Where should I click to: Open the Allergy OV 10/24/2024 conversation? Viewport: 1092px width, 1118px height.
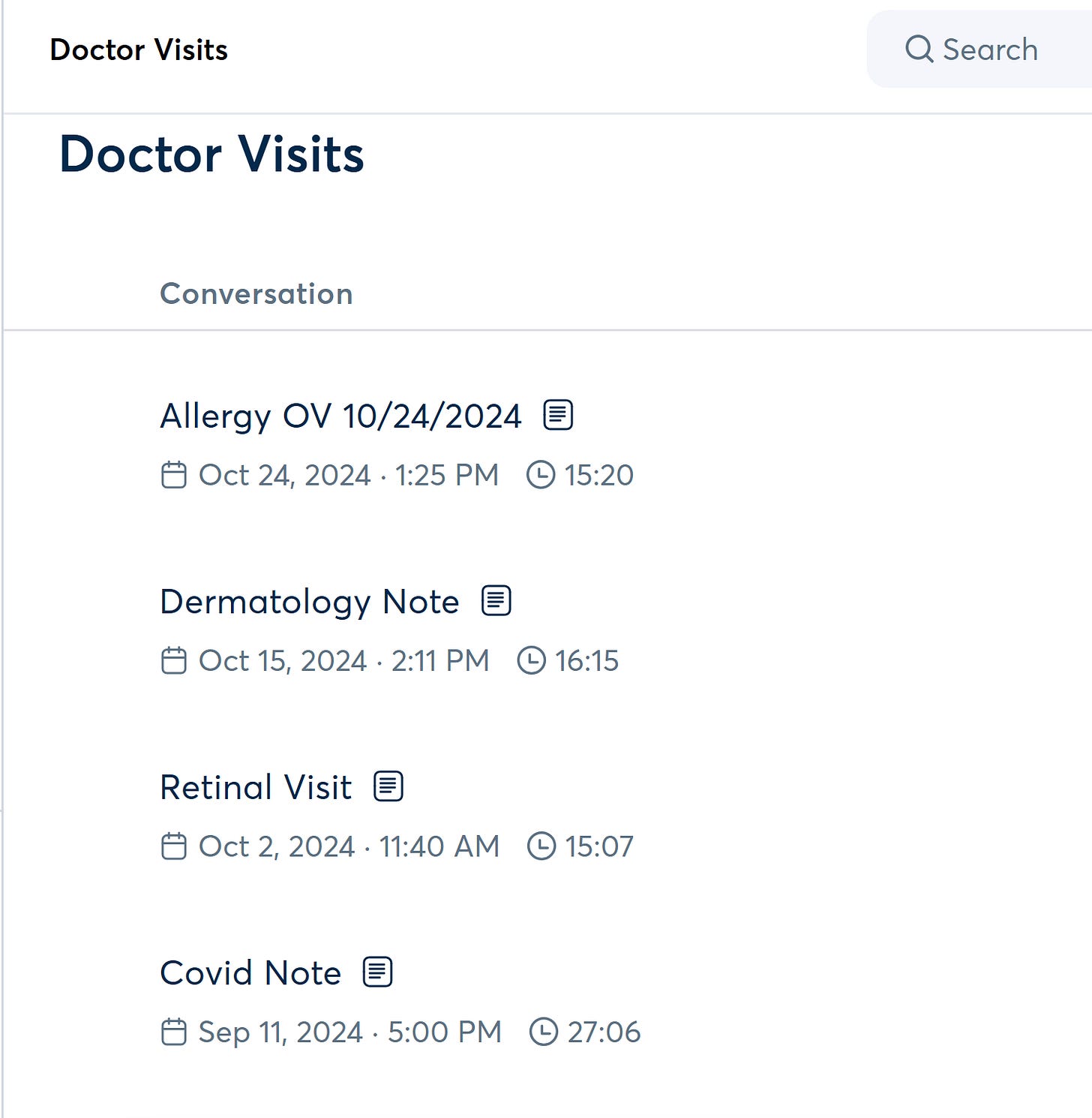pos(340,415)
